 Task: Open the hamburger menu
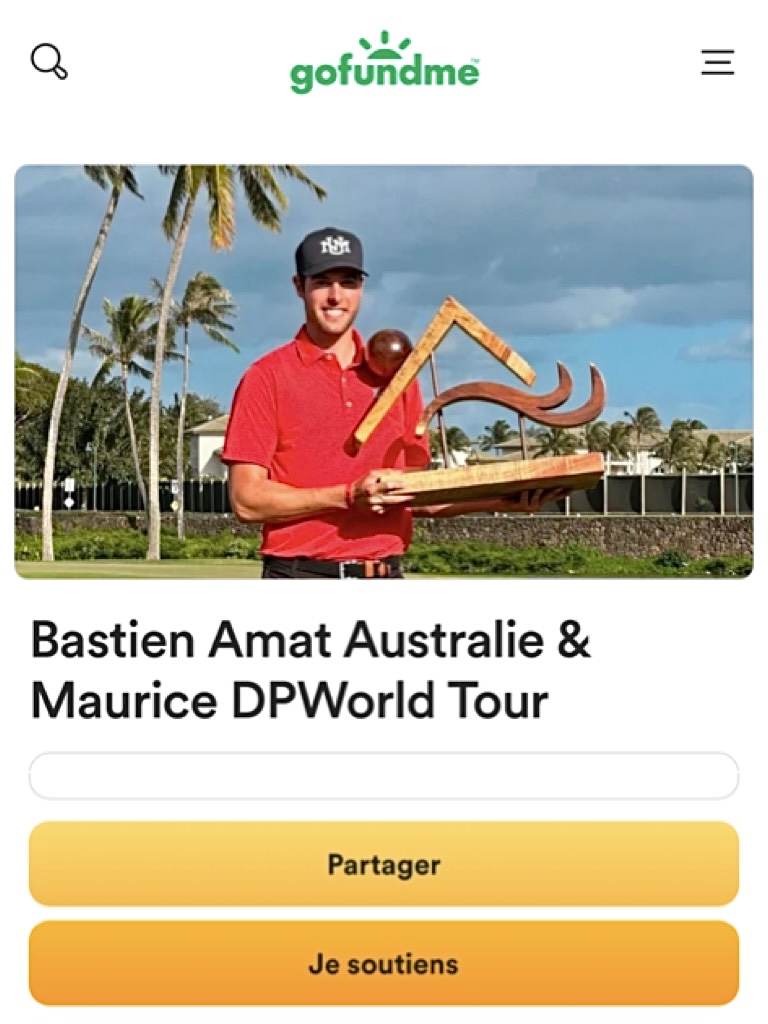pos(717,63)
